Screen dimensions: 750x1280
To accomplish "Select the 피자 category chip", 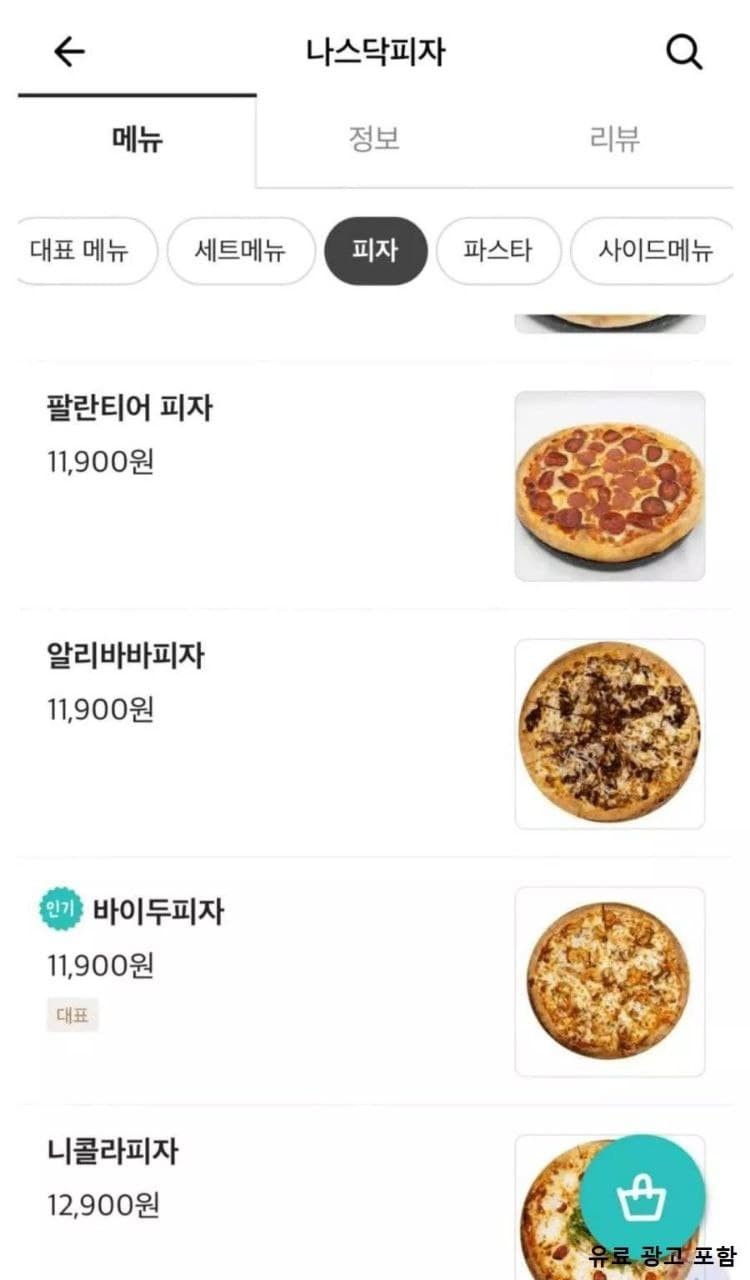I will (x=376, y=250).
